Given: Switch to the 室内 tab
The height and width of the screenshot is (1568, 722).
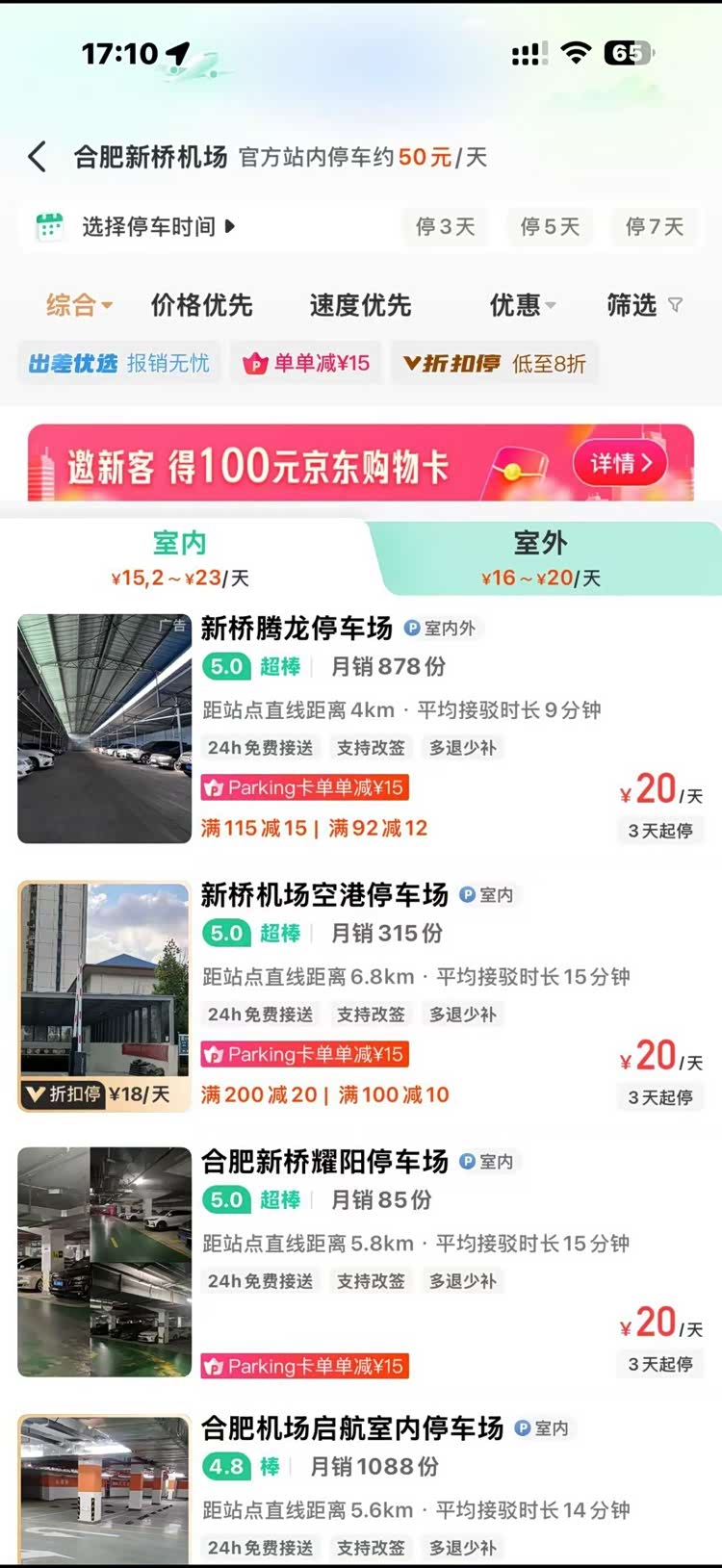Looking at the screenshot, I should click(180, 558).
